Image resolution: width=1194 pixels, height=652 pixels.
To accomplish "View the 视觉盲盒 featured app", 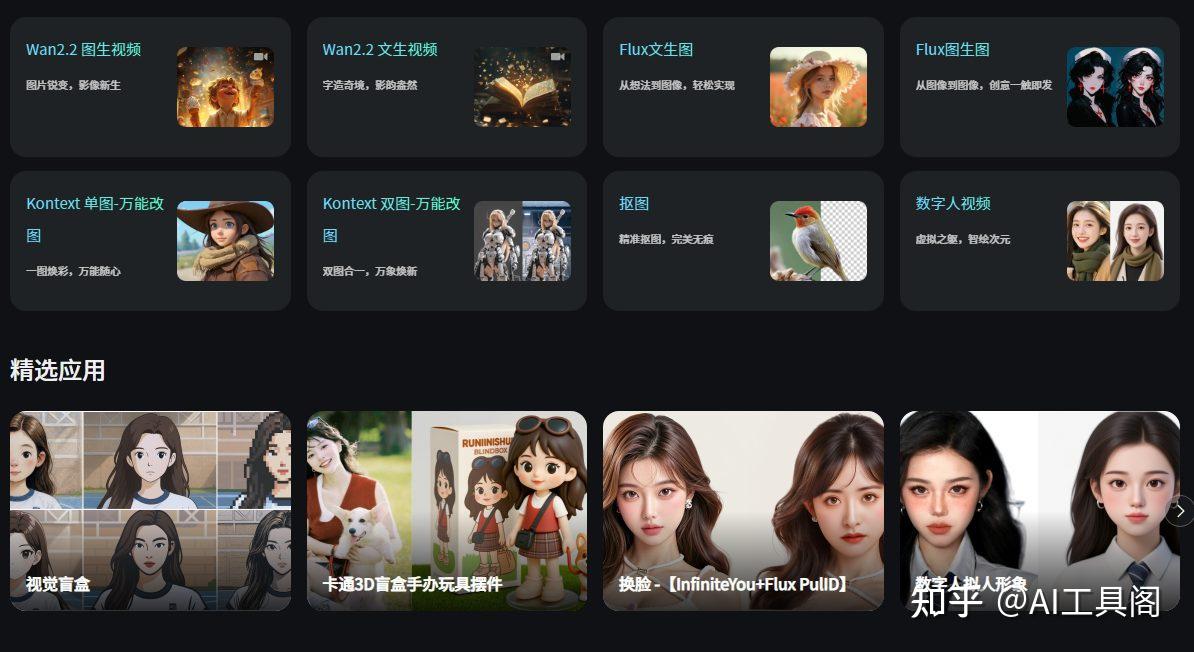I will point(151,511).
